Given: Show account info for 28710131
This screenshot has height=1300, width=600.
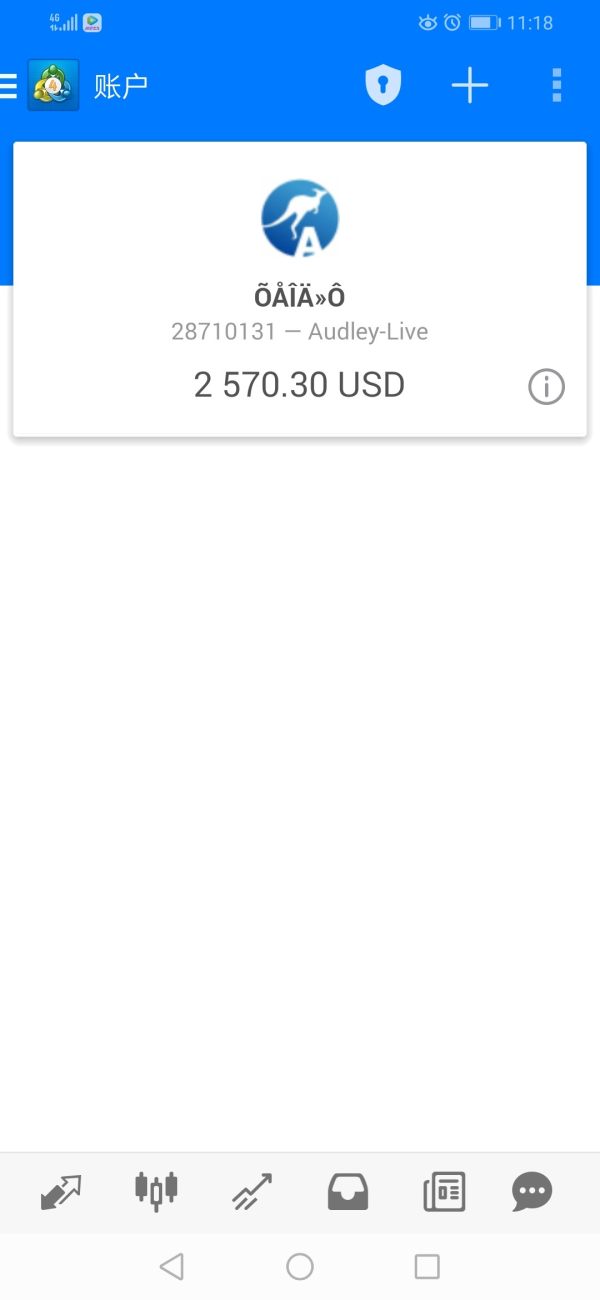Looking at the screenshot, I should [x=546, y=387].
